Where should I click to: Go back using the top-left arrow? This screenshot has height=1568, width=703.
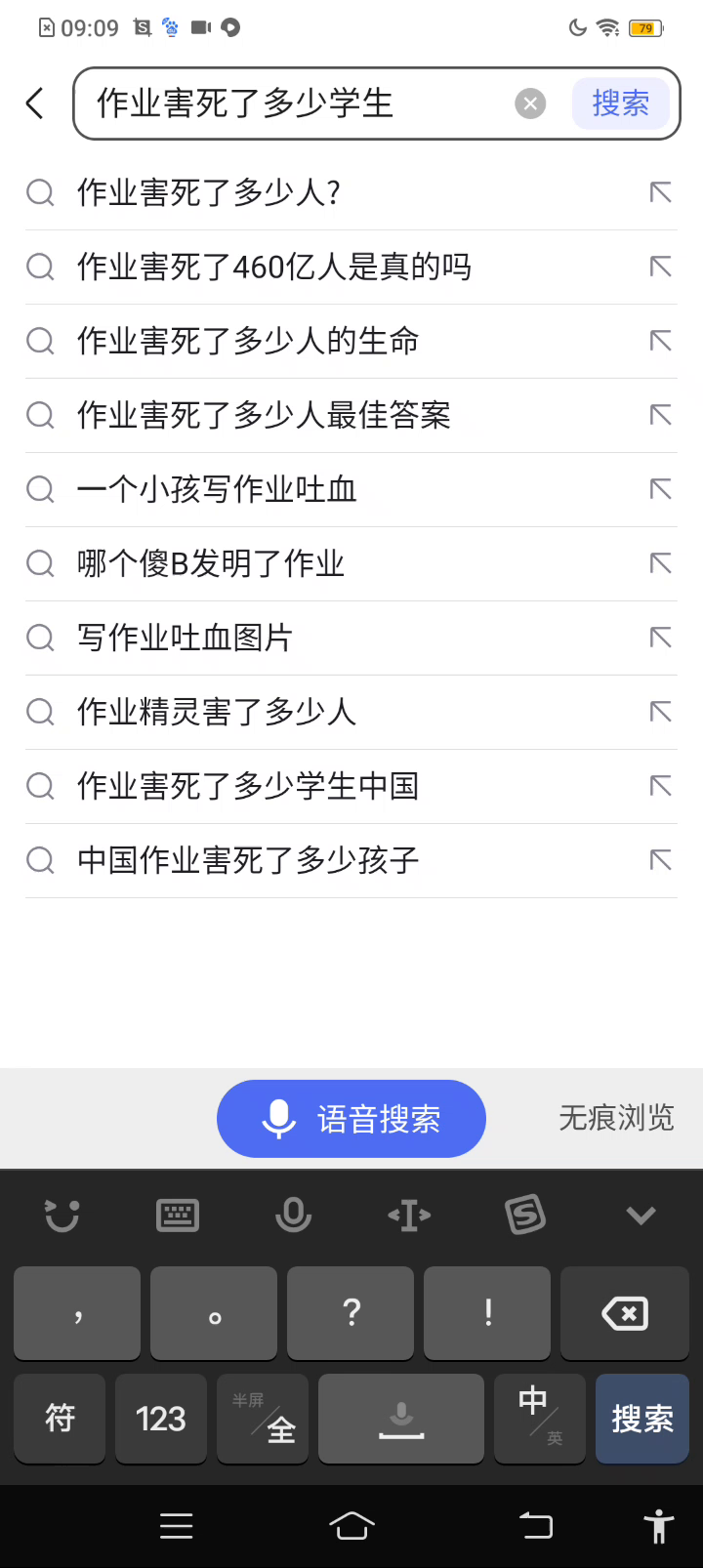click(35, 103)
